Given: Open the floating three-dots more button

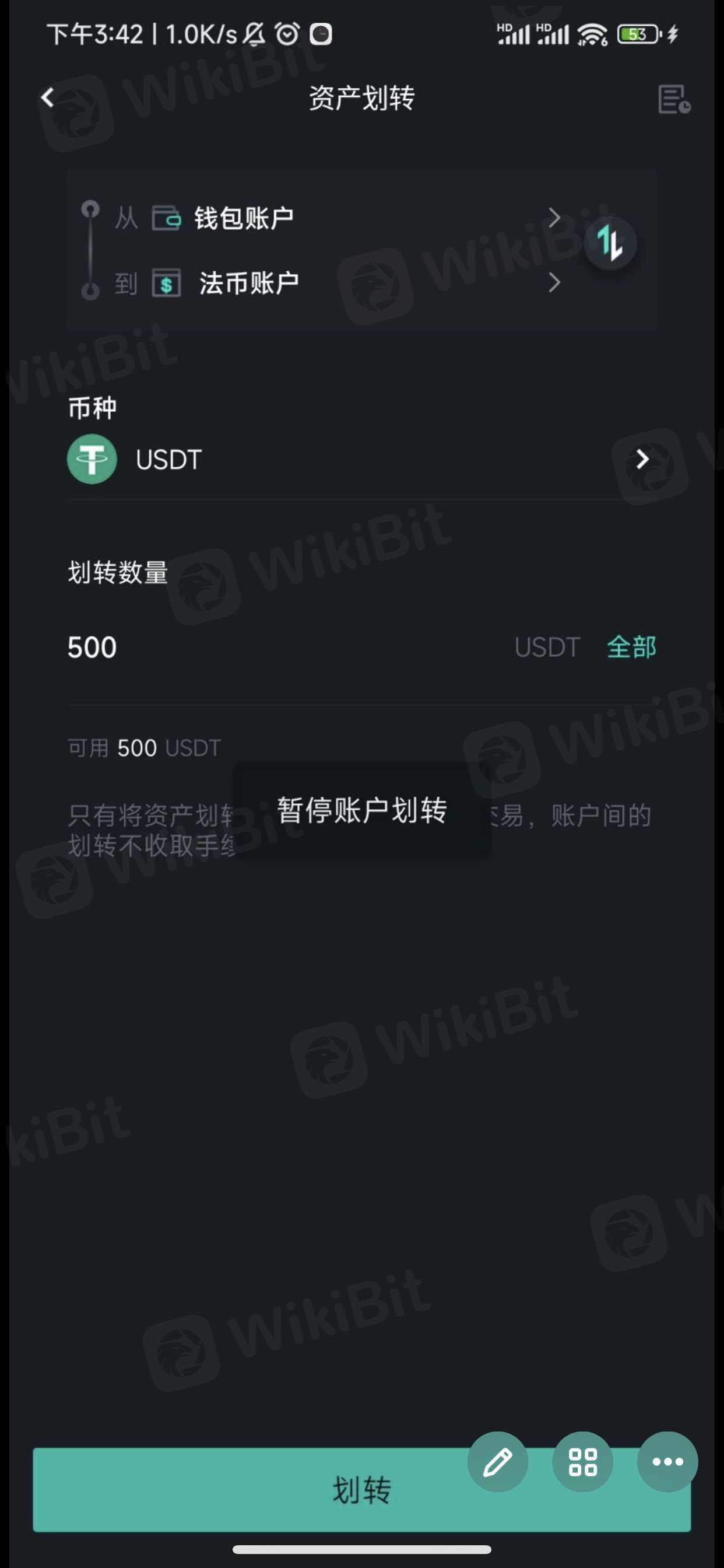Looking at the screenshot, I should coord(667,1461).
